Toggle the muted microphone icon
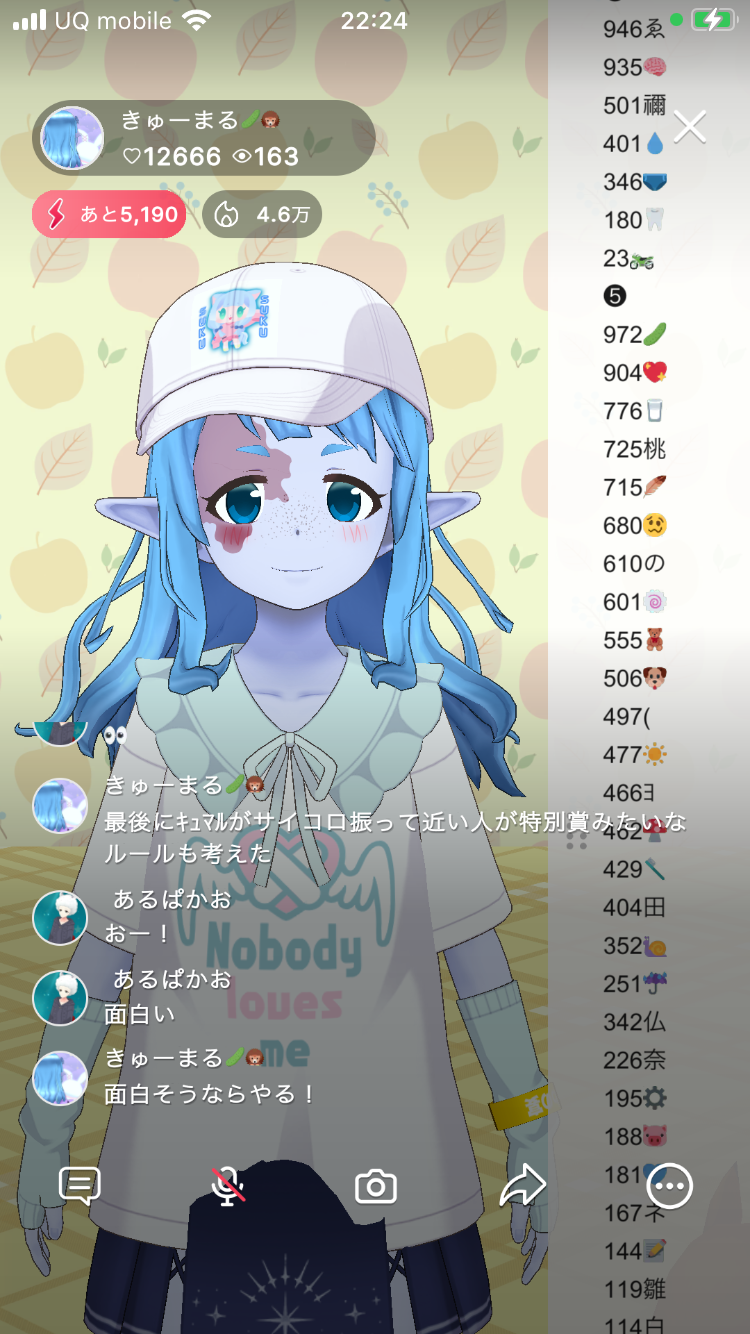Screen dimensions: 750x1334 (x=228, y=1186)
